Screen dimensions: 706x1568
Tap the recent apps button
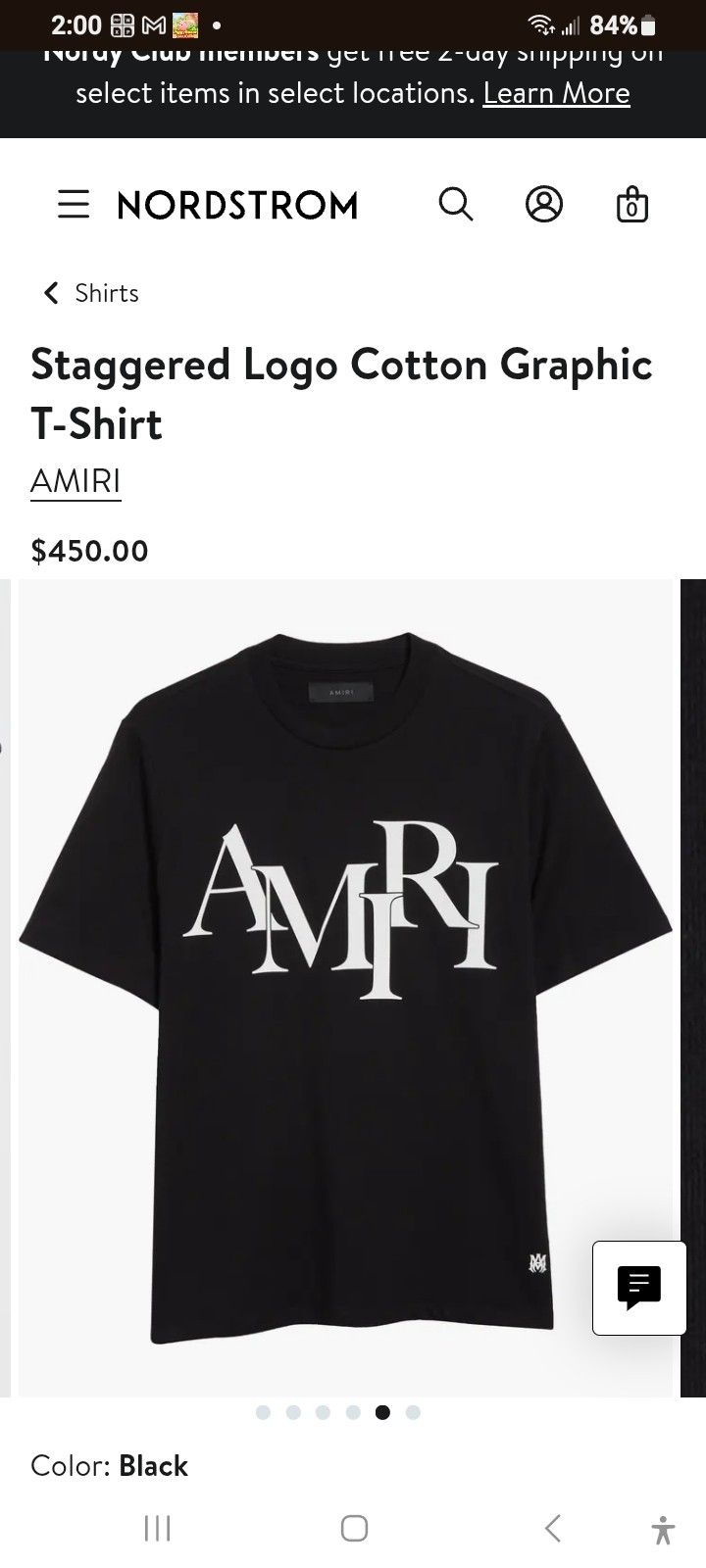tap(156, 1528)
